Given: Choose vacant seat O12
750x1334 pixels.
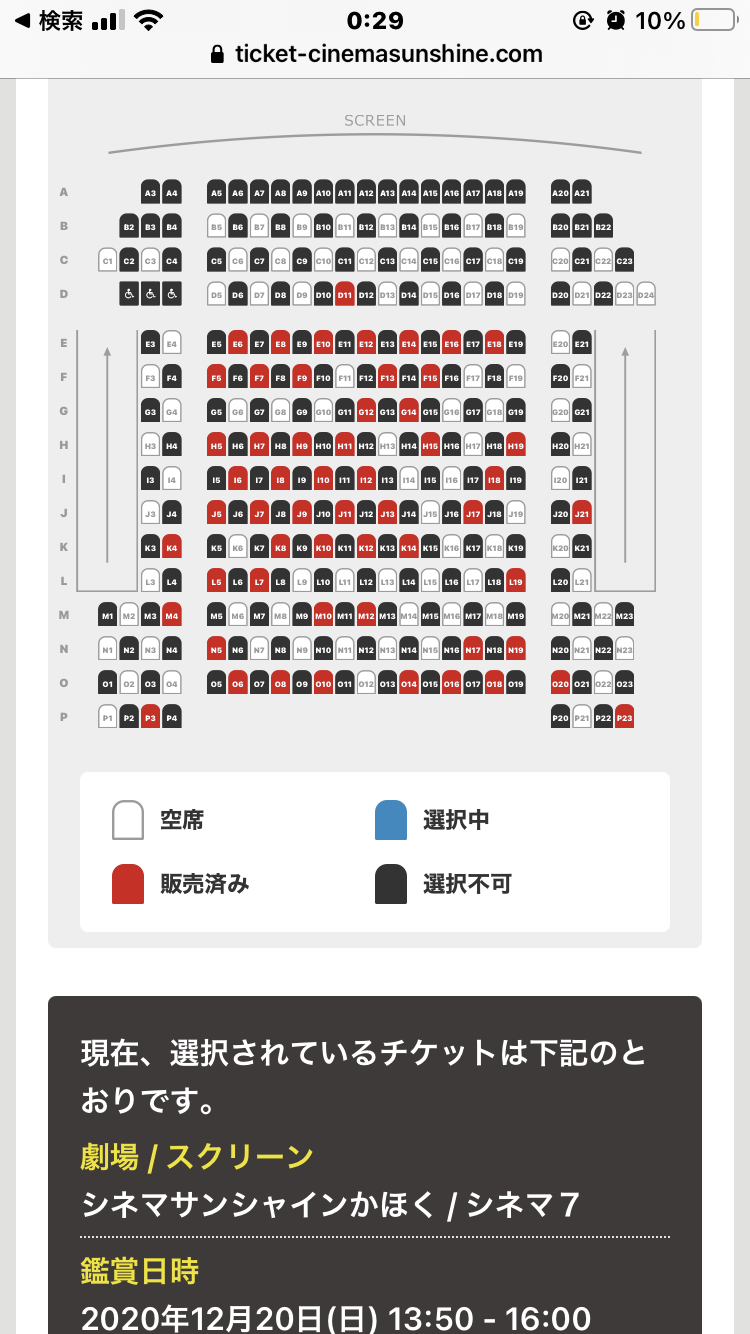Looking at the screenshot, I should 366,683.
